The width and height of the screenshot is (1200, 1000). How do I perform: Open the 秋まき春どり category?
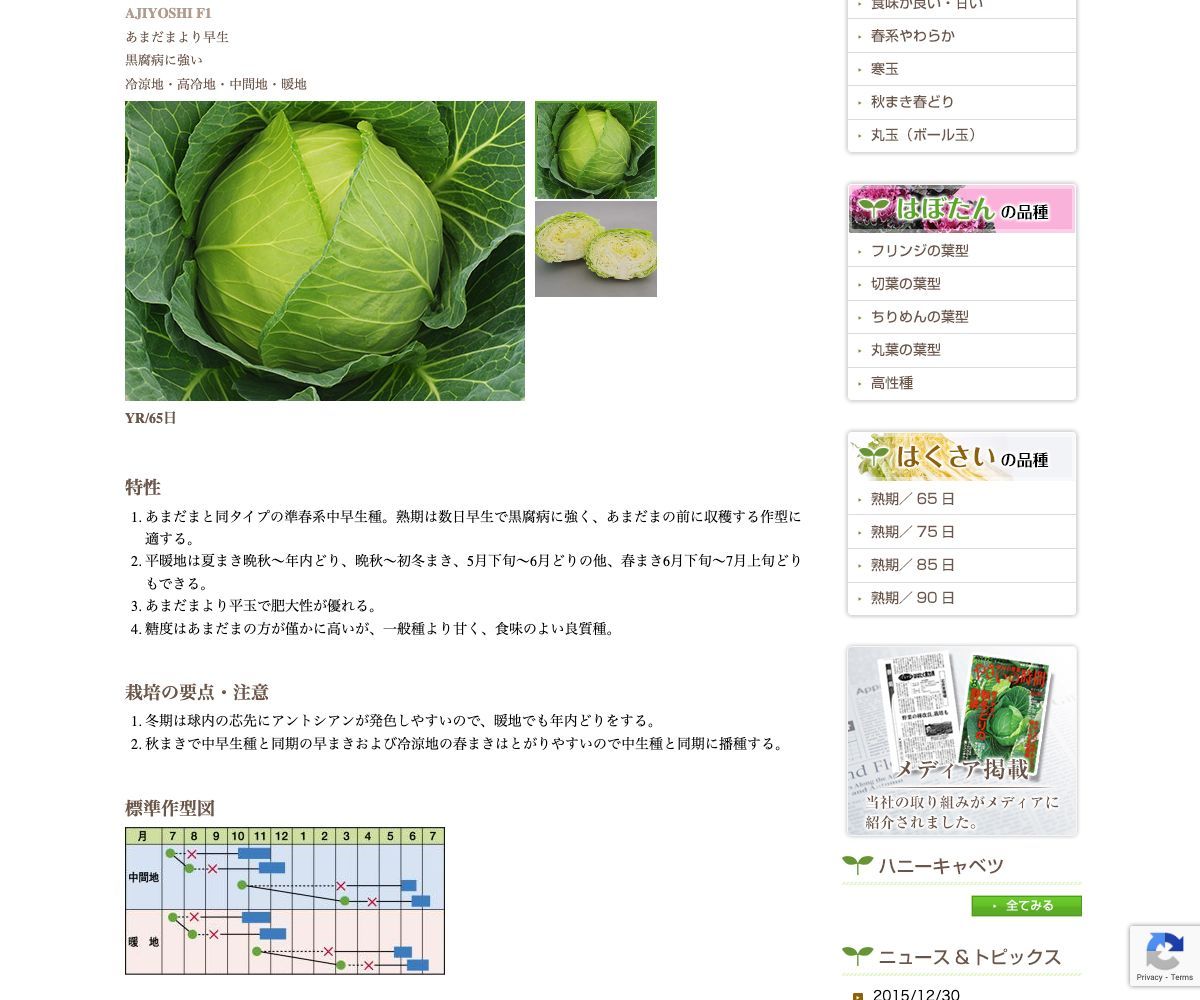[x=912, y=102]
